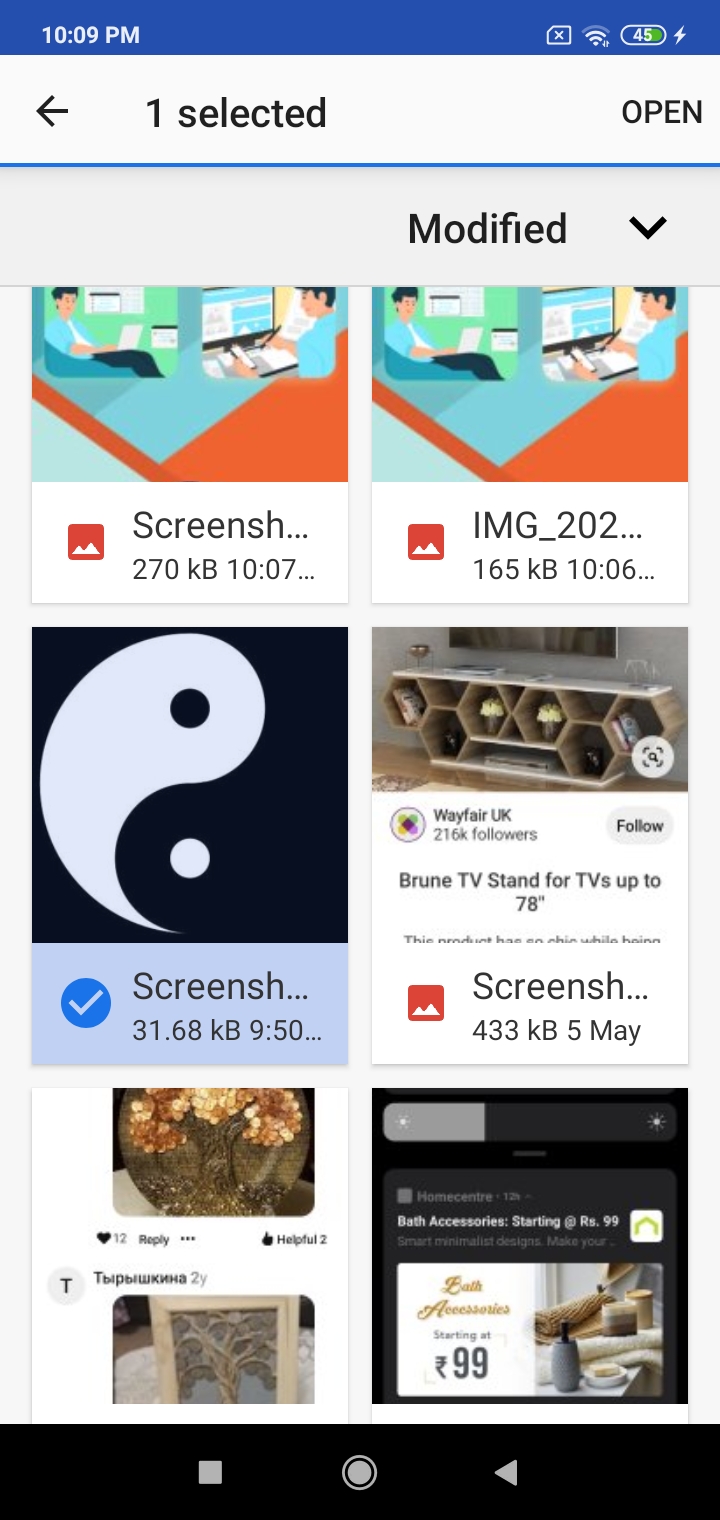
Task: Open the recent apps square button
Action: 210,1471
